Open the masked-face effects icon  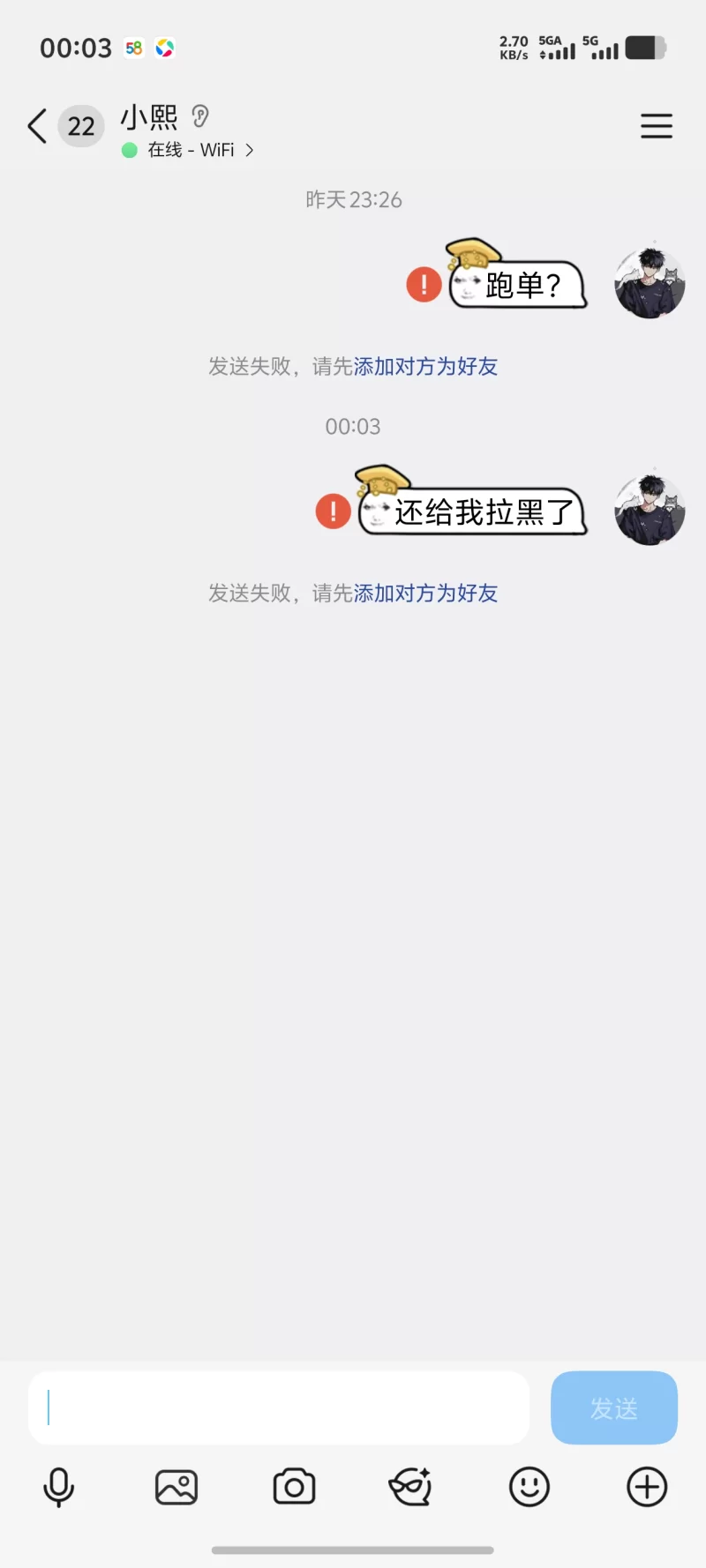[410, 1488]
